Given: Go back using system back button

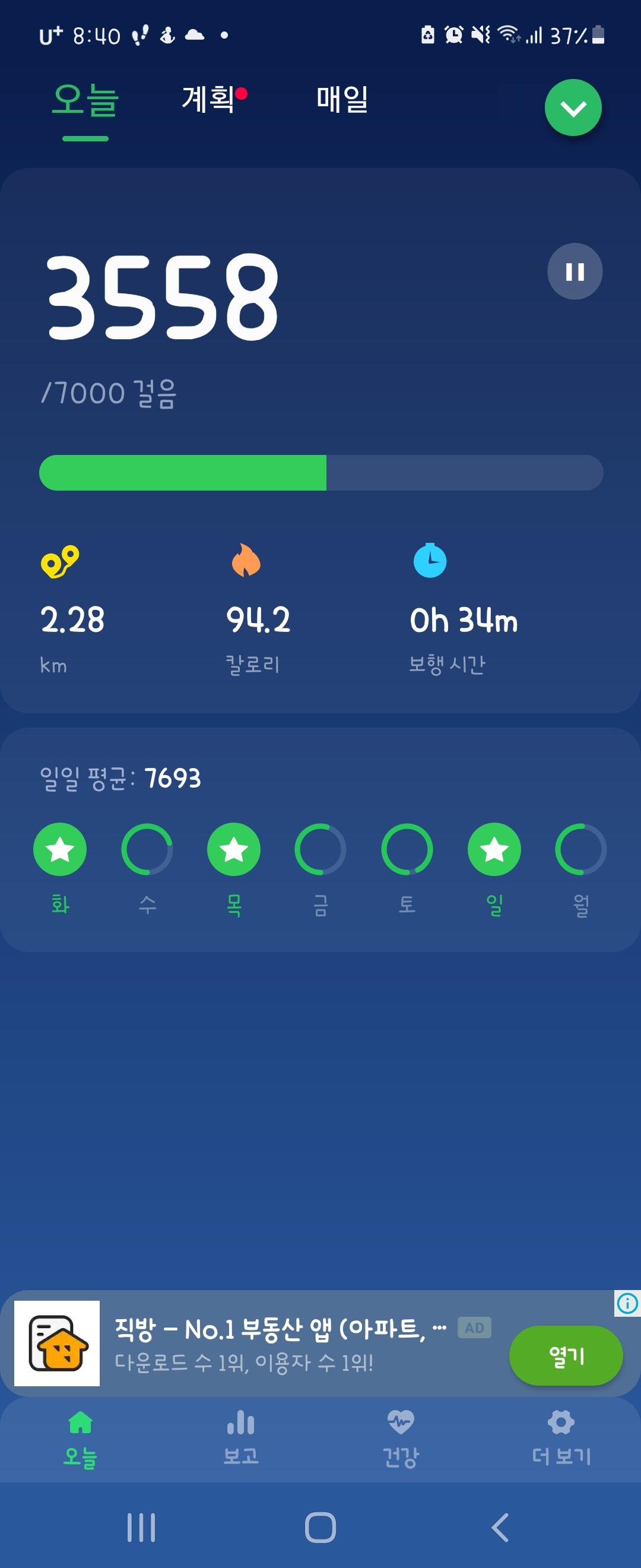Looking at the screenshot, I should coord(500,1527).
